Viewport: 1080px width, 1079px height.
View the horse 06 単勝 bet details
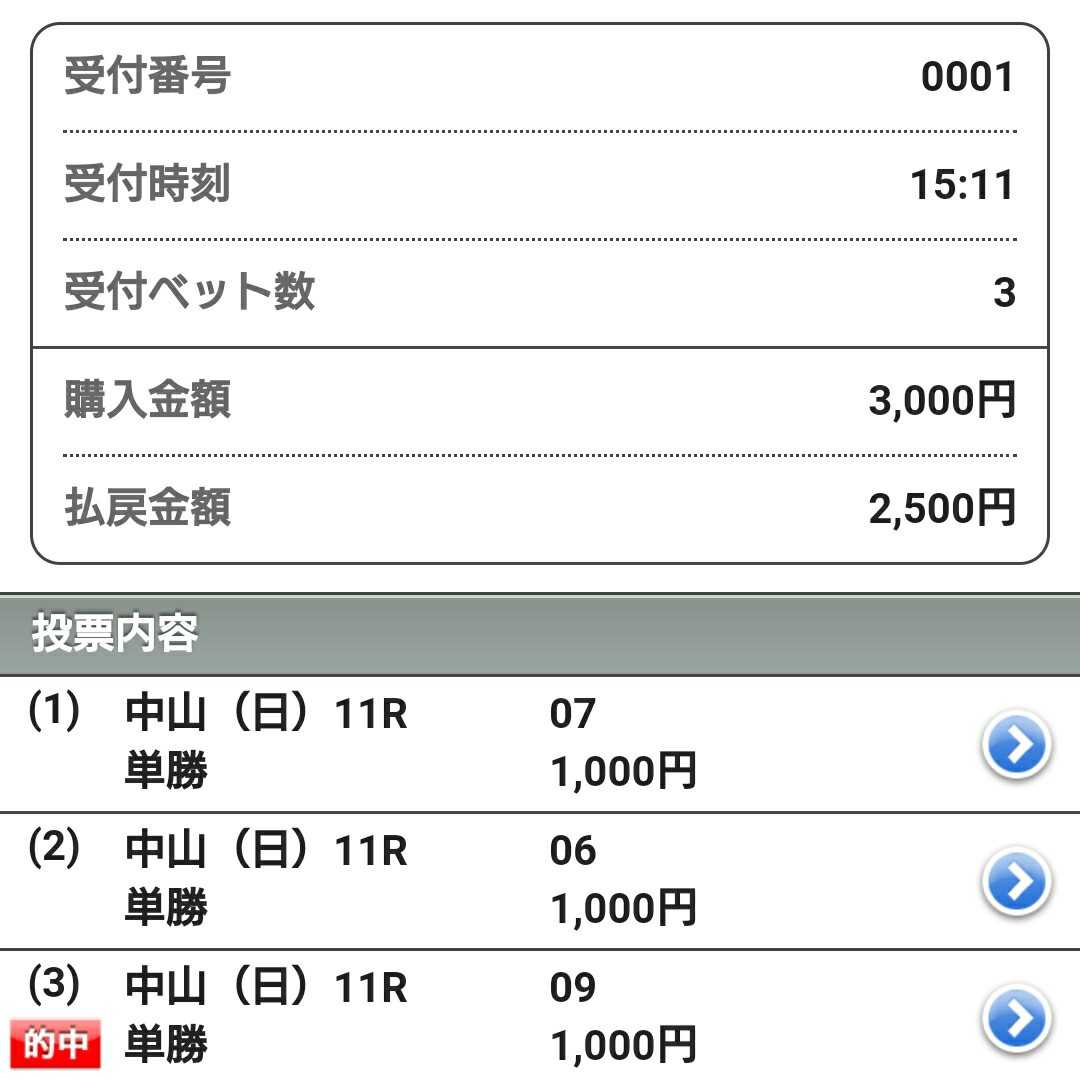(1016, 883)
